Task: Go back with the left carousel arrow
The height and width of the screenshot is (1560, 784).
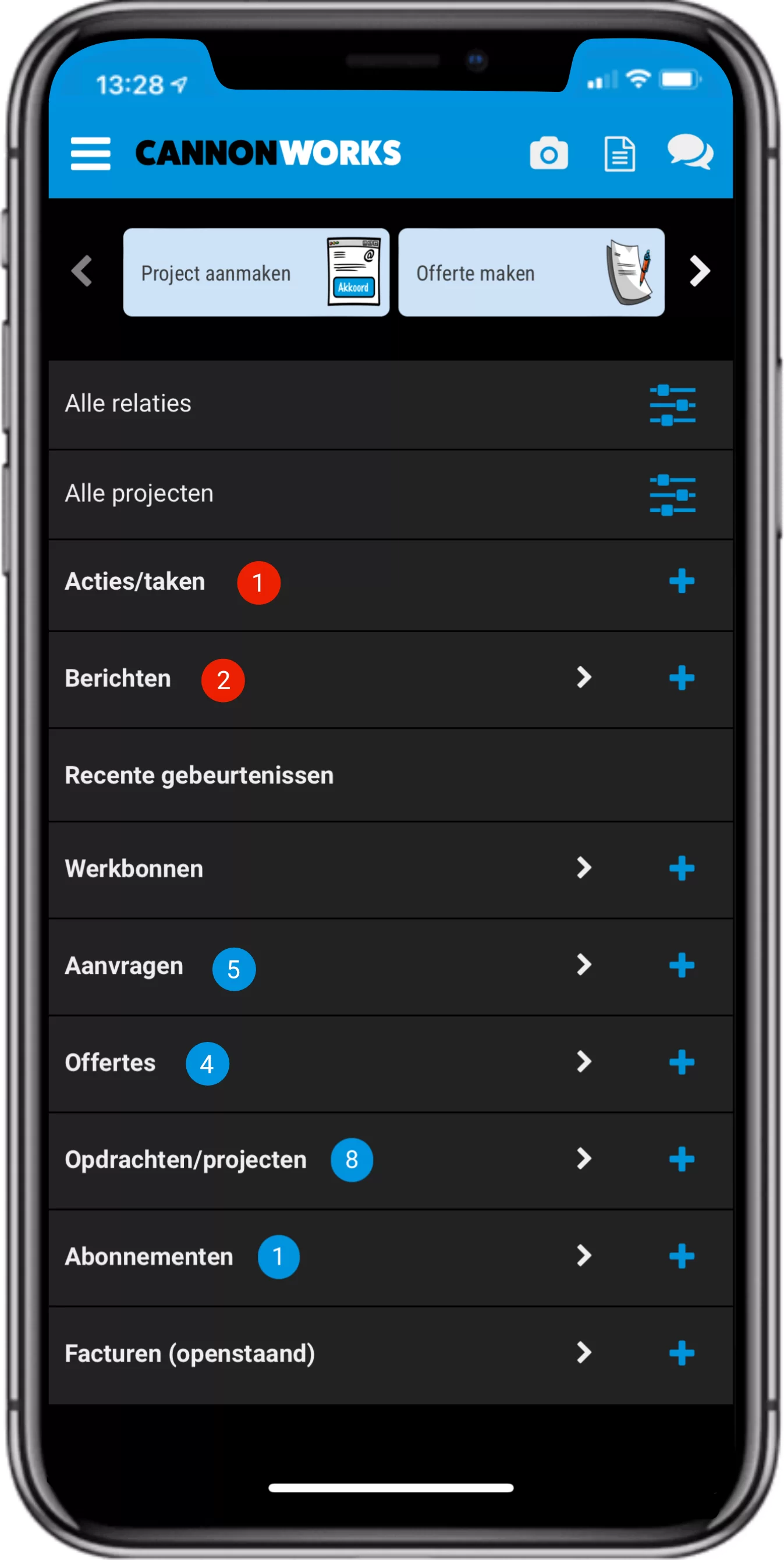Action: click(84, 272)
